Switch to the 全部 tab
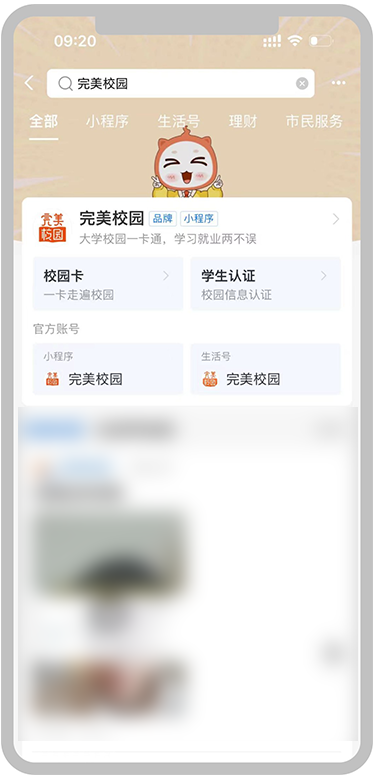Screen dimensions: 376x777 point(44,121)
